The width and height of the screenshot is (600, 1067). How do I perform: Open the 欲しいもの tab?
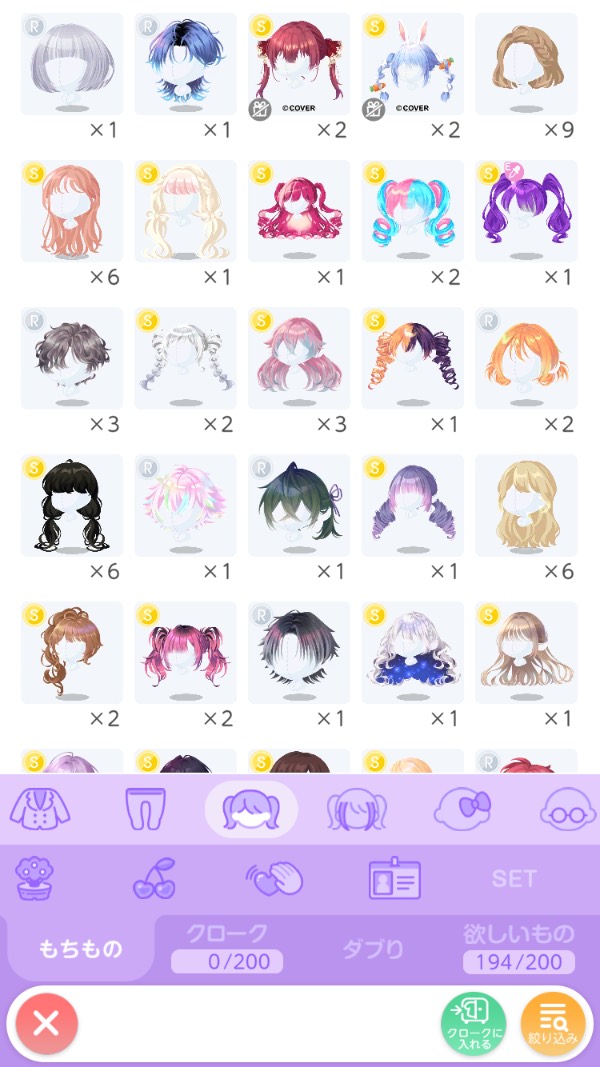point(518,946)
